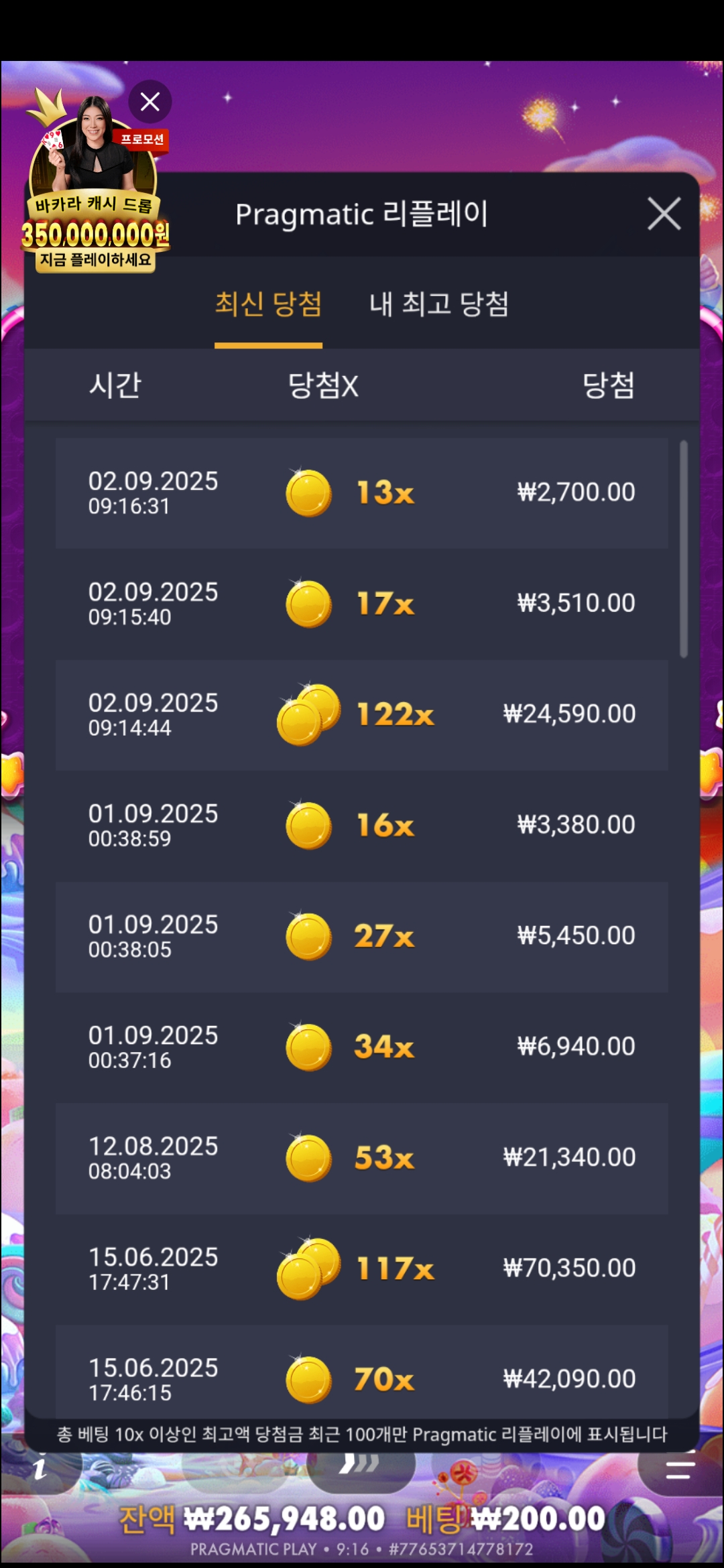The image size is (724, 1568).
Task: Open the 27x replay from 00:38:05
Action: (362, 936)
